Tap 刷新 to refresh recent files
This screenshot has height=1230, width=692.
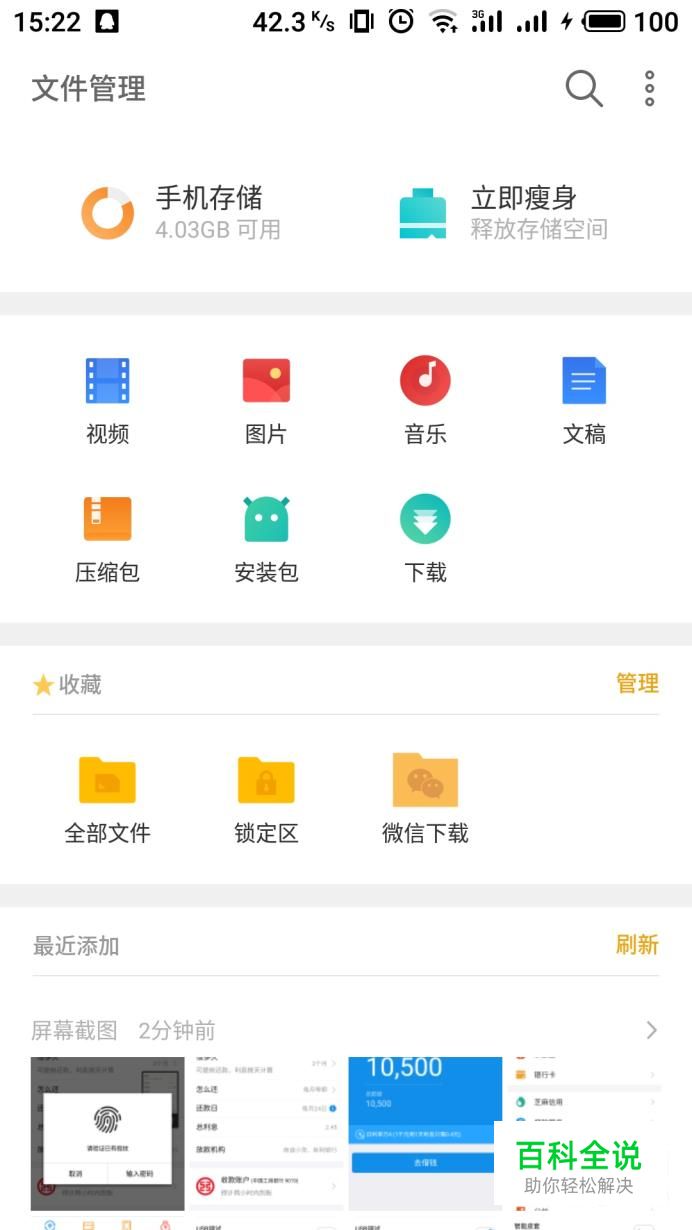click(637, 945)
